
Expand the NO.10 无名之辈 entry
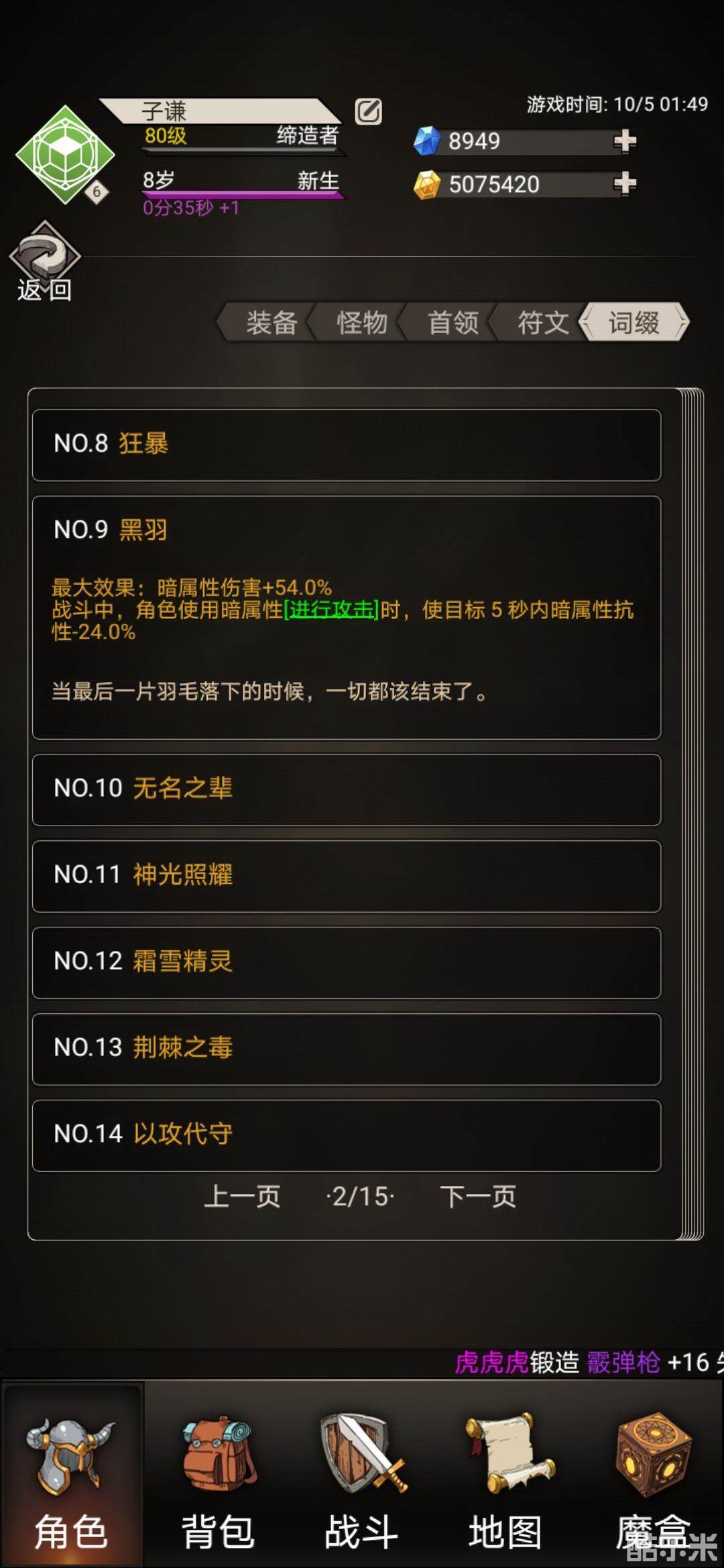point(347,789)
